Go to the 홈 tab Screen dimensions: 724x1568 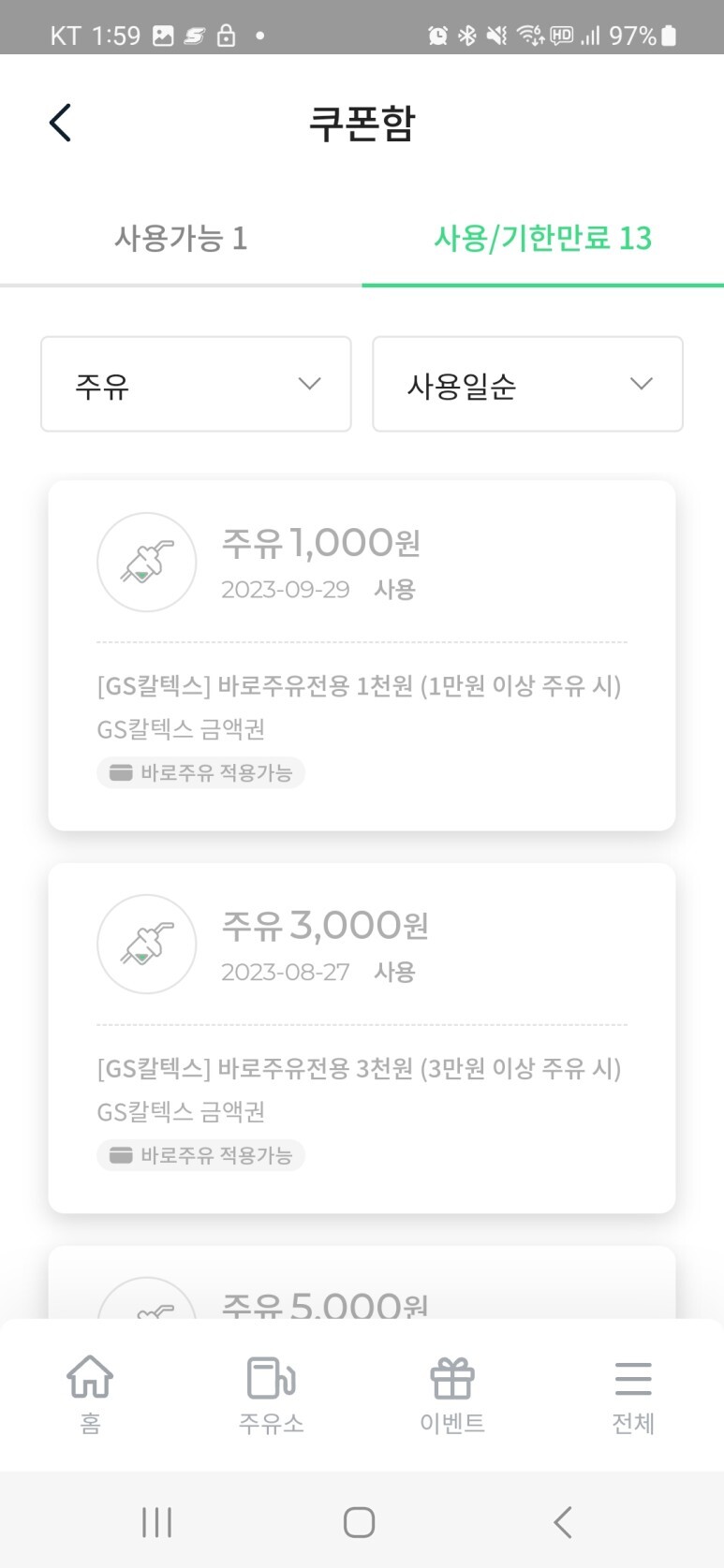click(90, 1395)
